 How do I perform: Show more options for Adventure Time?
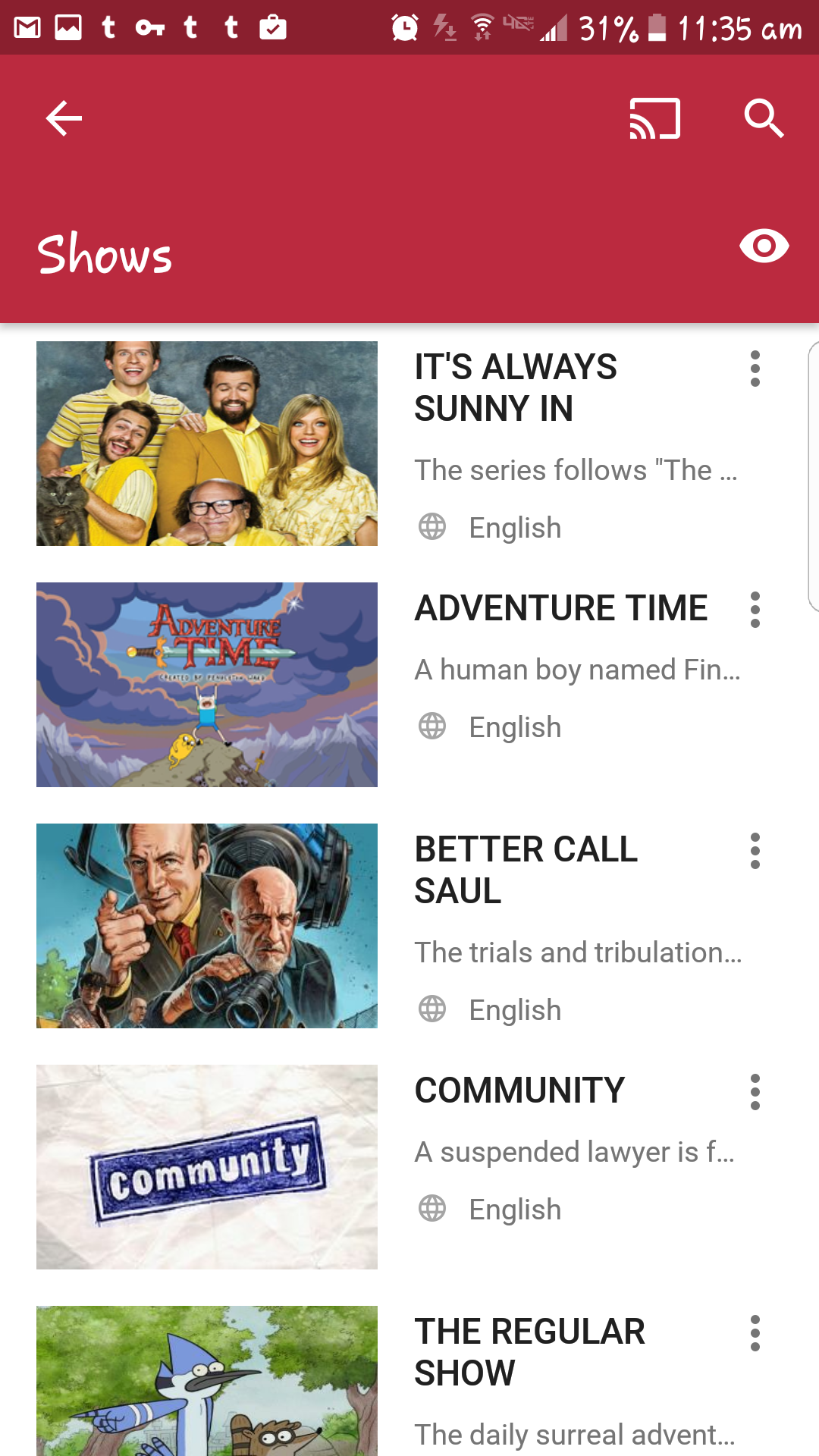click(755, 610)
